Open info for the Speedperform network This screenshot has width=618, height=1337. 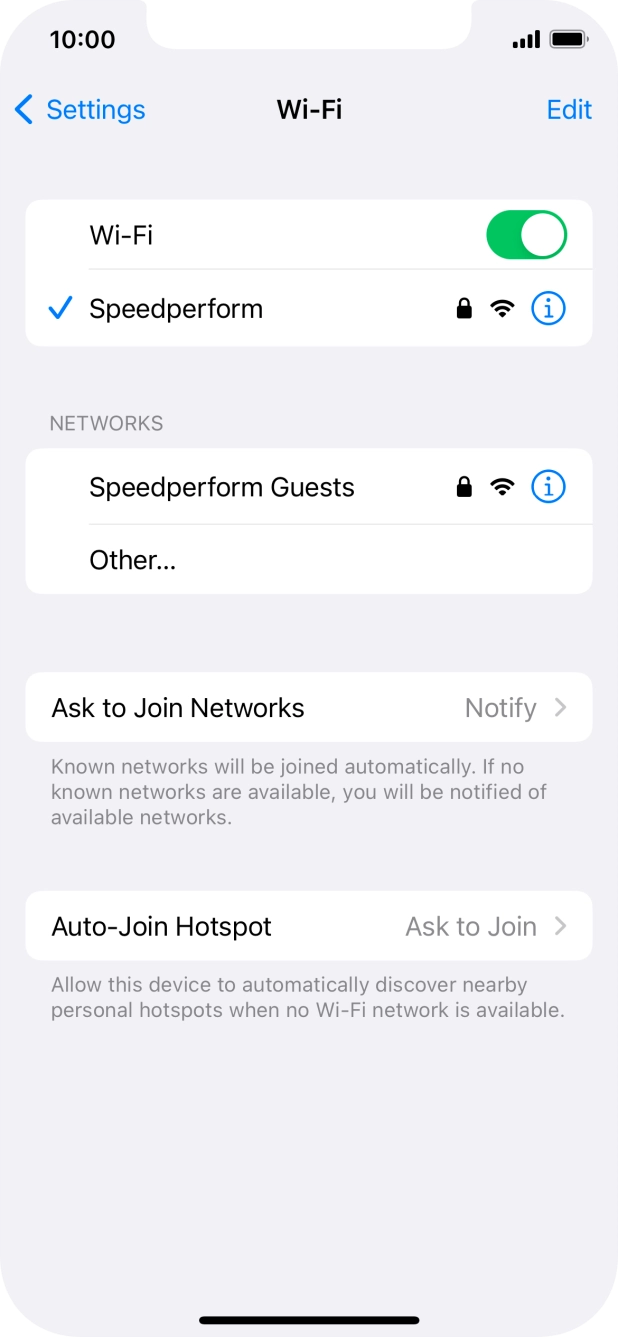pos(548,309)
